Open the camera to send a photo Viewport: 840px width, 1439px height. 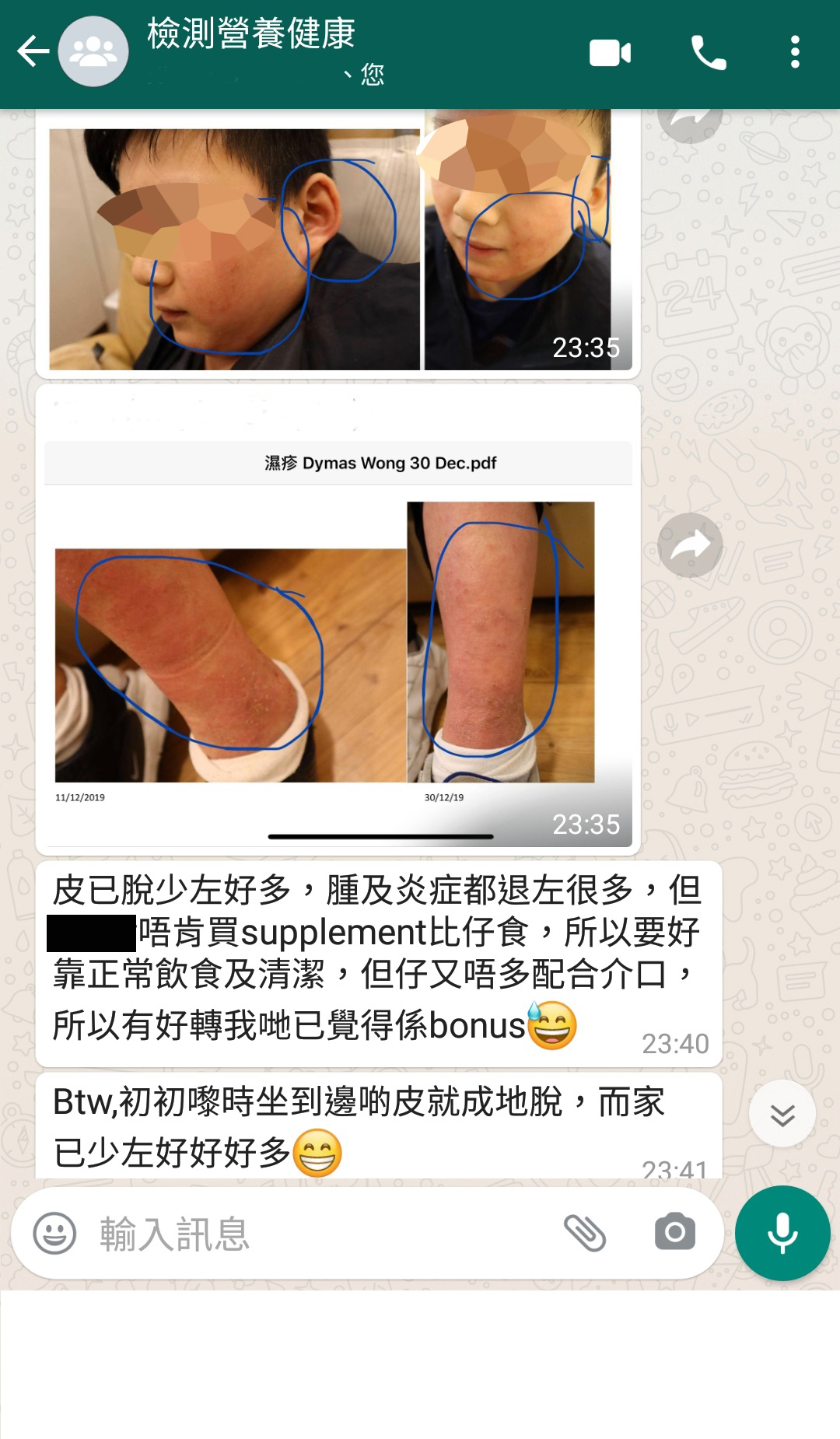pos(674,1233)
